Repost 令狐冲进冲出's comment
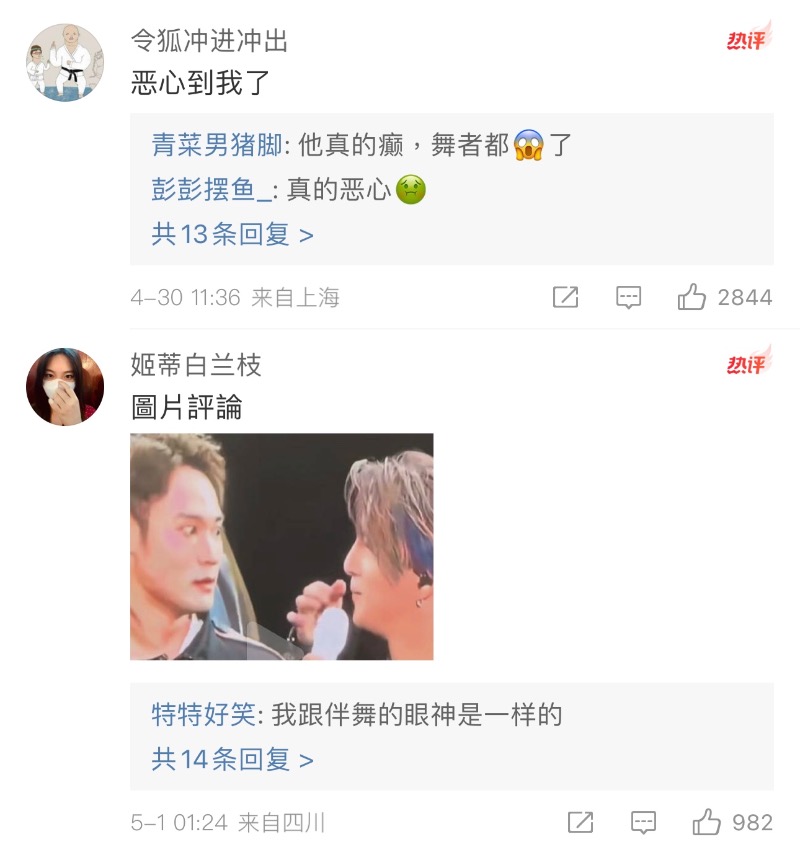This screenshot has width=800, height=847. coord(565,297)
